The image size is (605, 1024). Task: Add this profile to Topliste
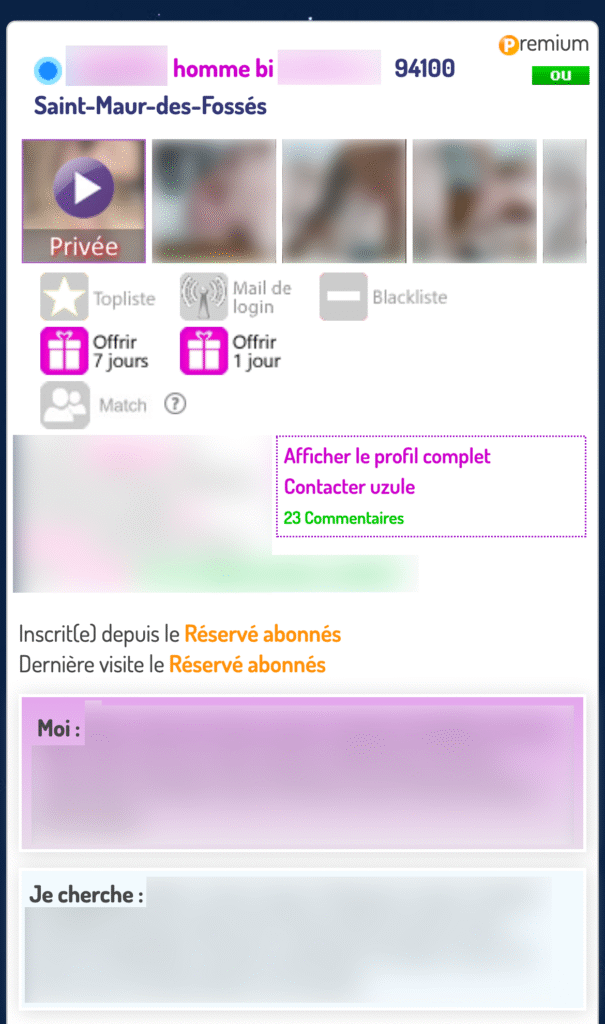[x=98, y=297]
